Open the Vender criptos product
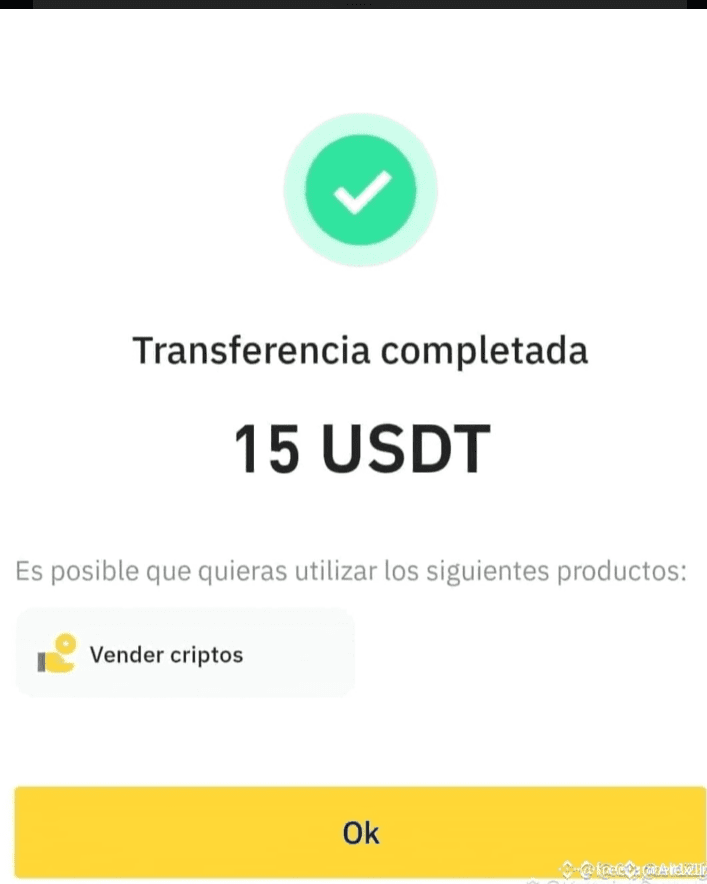 coord(185,655)
